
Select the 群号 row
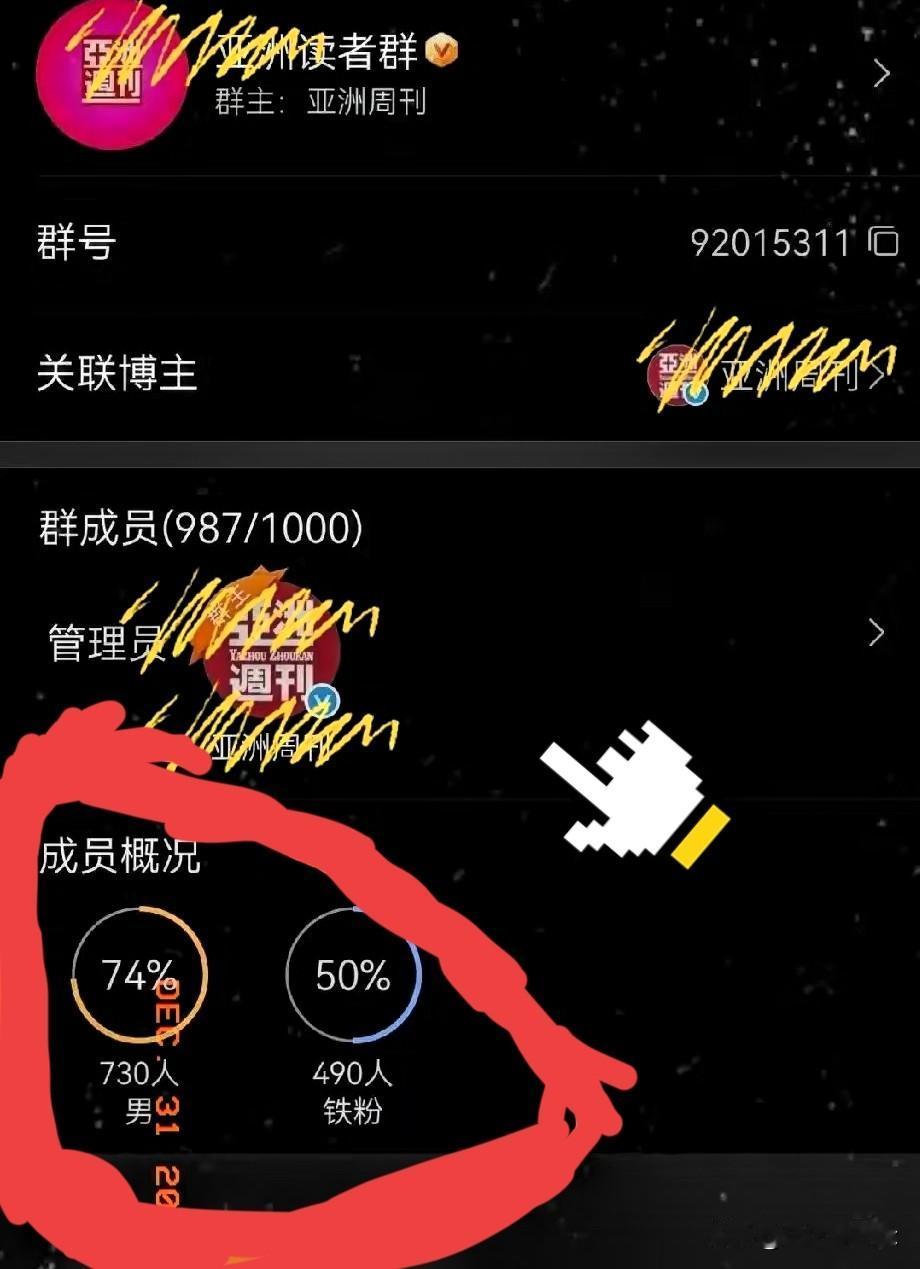click(x=460, y=241)
